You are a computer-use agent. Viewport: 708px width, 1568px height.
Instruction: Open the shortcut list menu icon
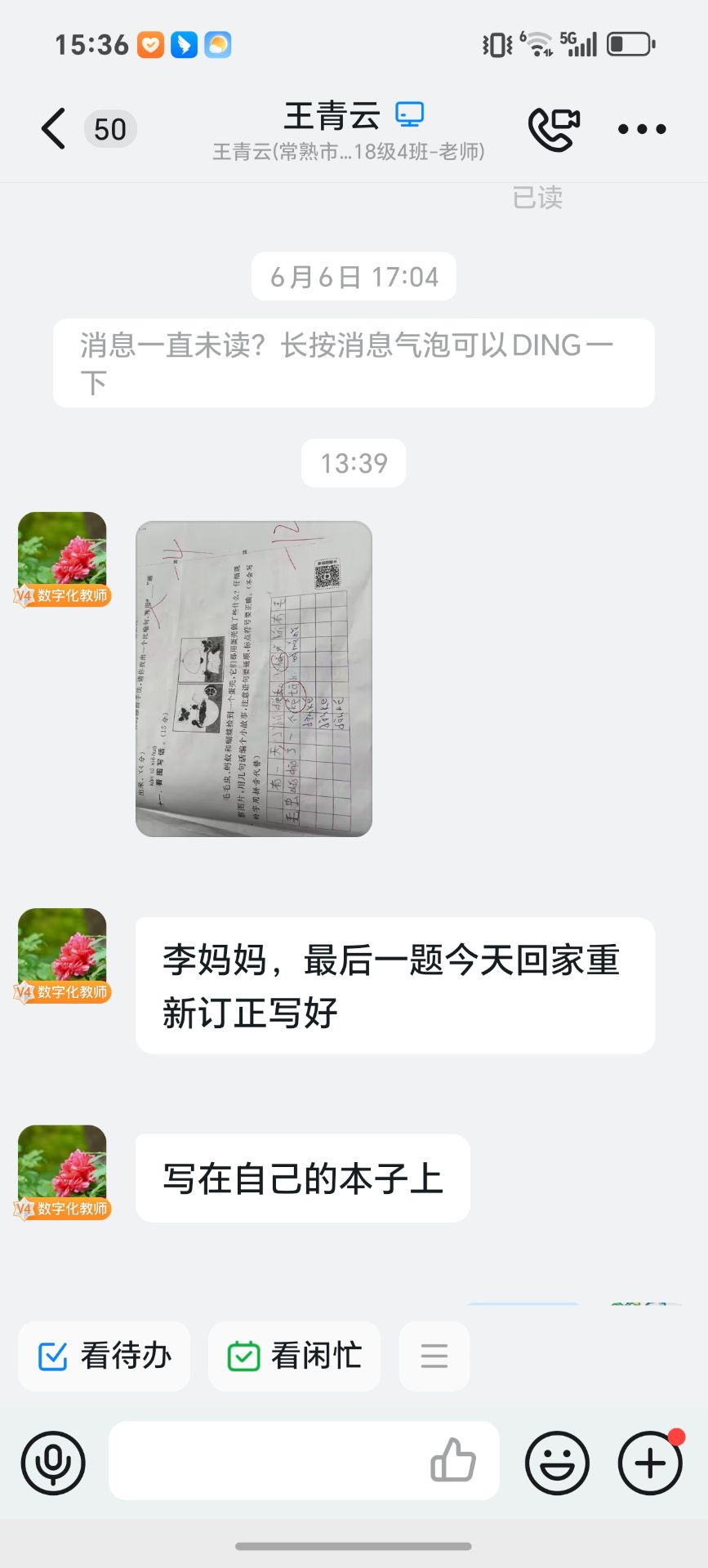434,1356
